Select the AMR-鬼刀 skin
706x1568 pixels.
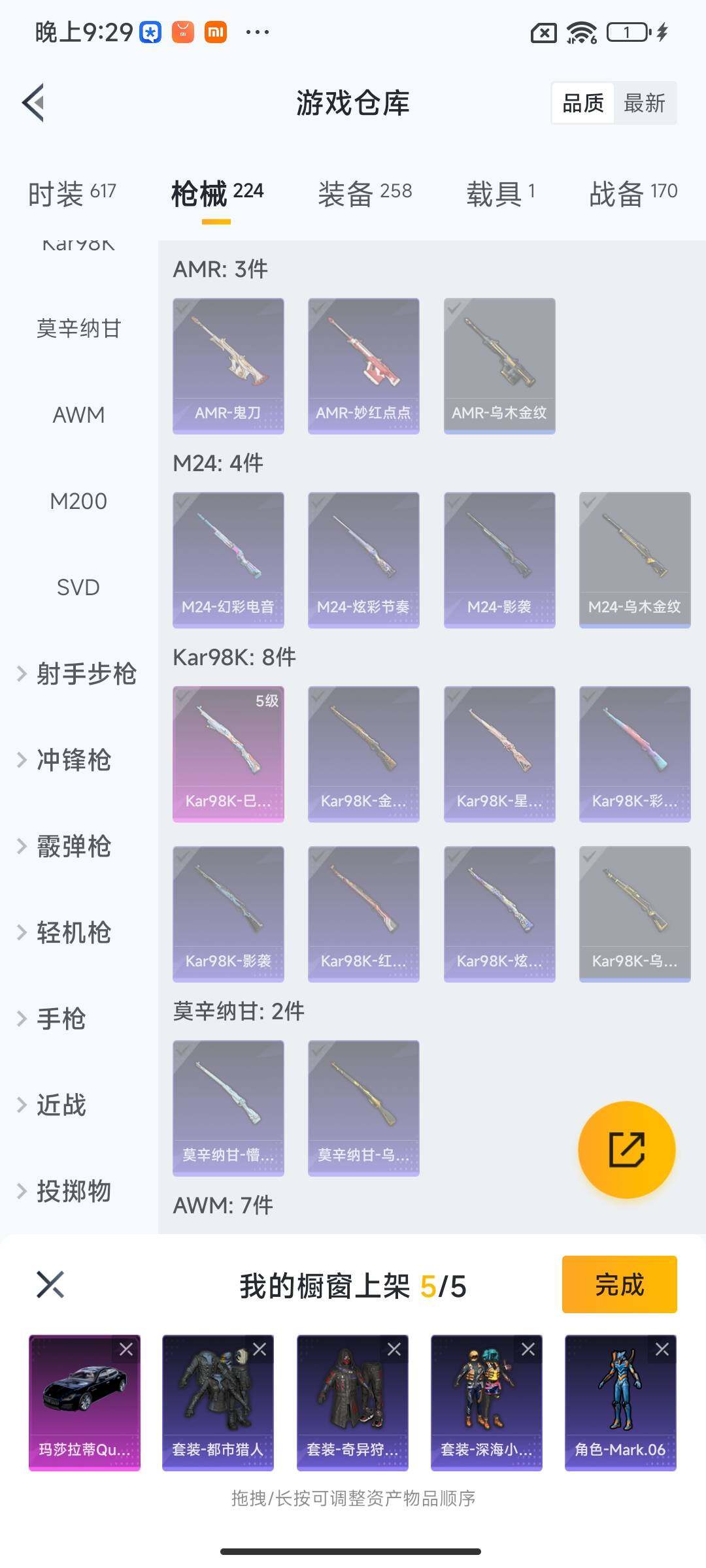pos(228,366)
